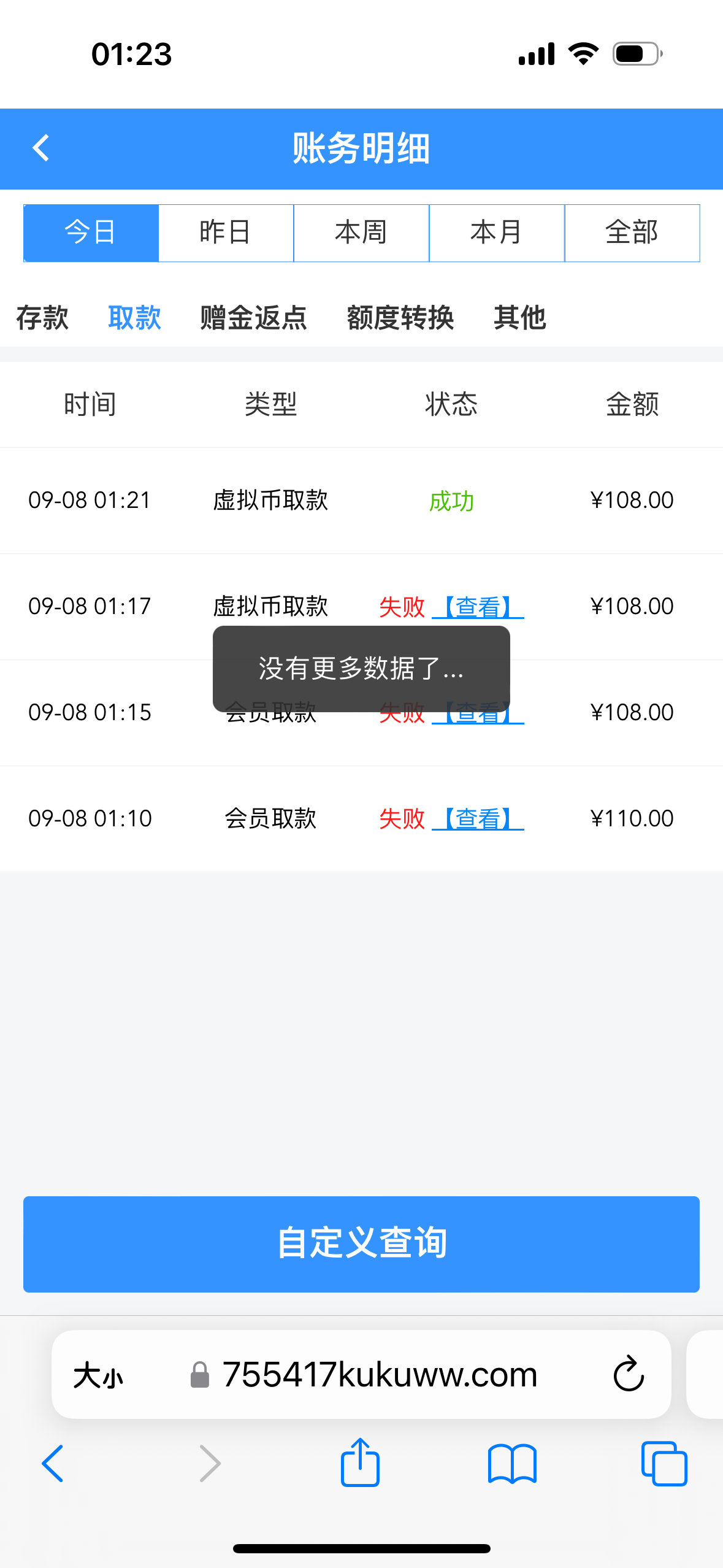Go back from 账务明细 page
This screenshot has height=1568, width=723.
40,148
